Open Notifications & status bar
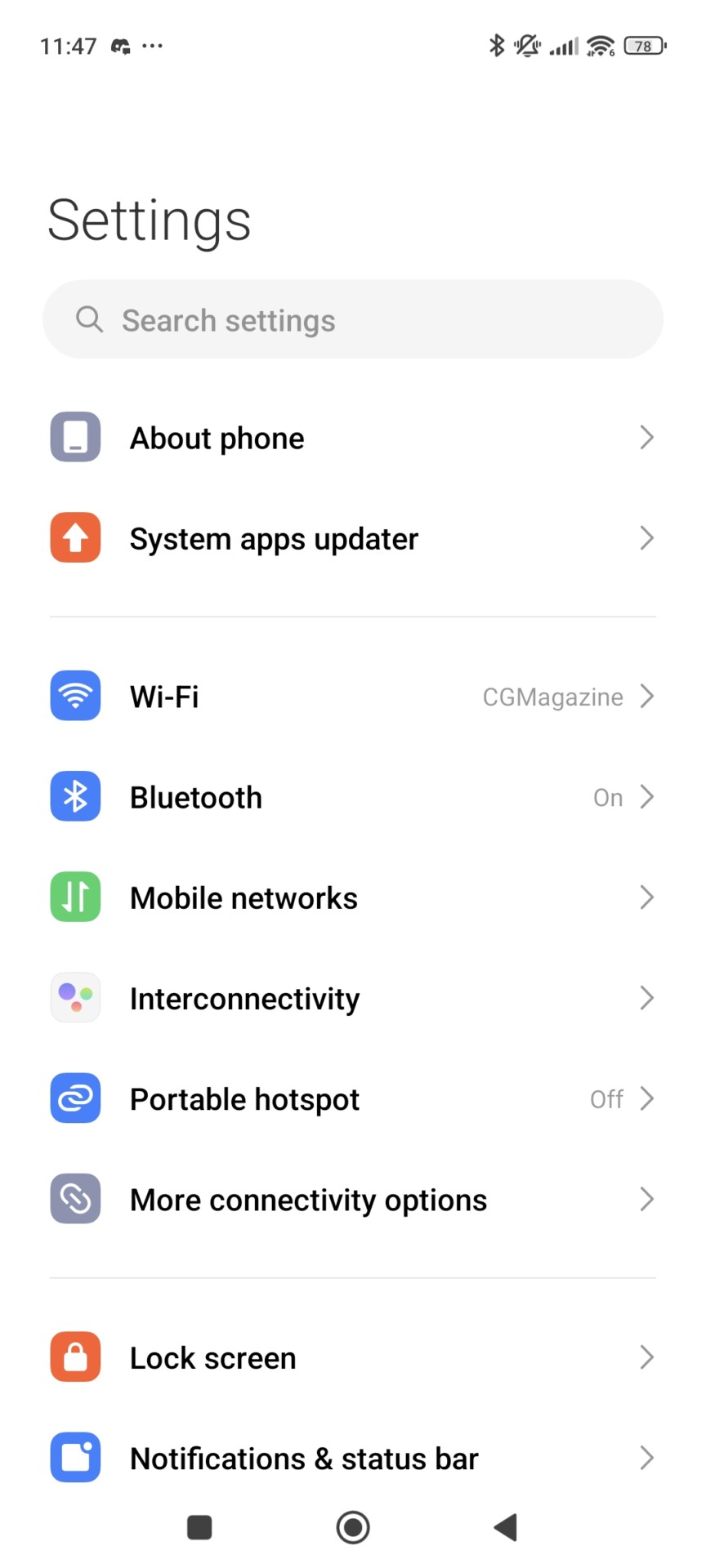Screen dimensions: 706x1568 click(x=353, y=1459)
